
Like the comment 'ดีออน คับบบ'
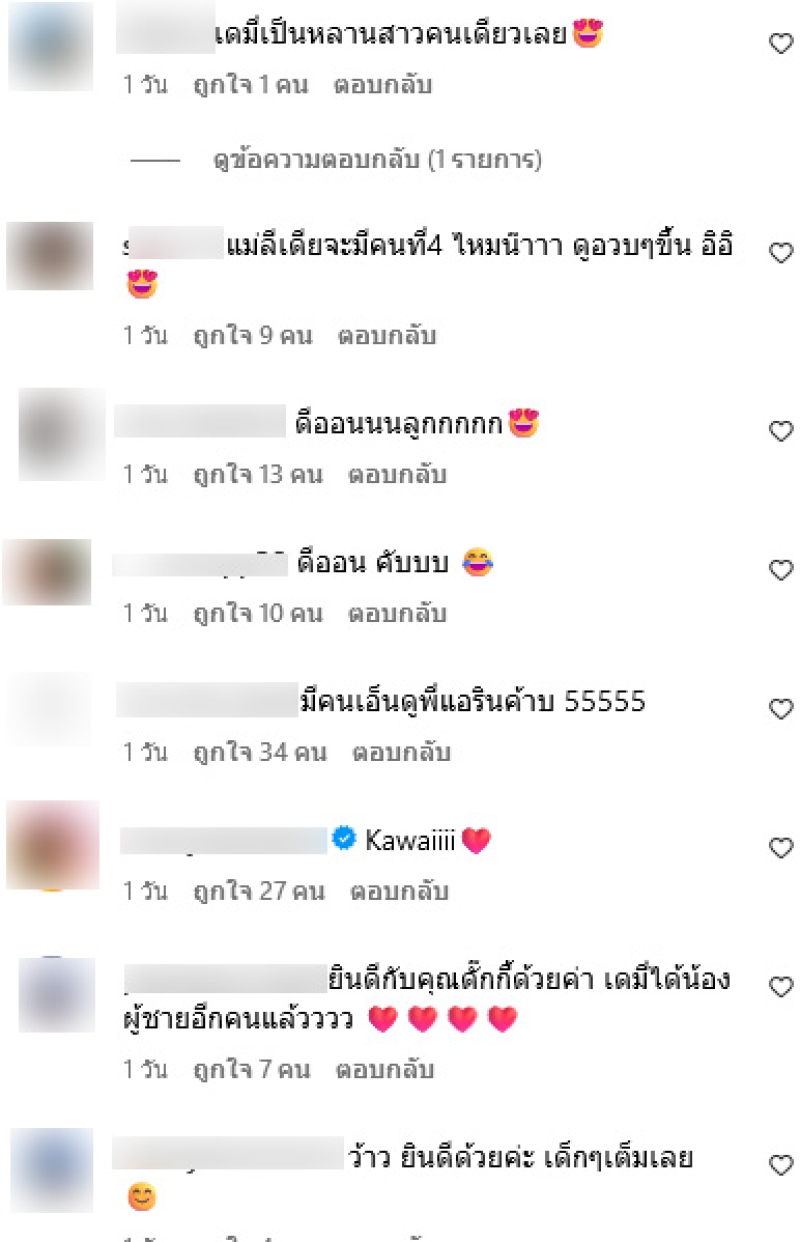tap(781, 569)
